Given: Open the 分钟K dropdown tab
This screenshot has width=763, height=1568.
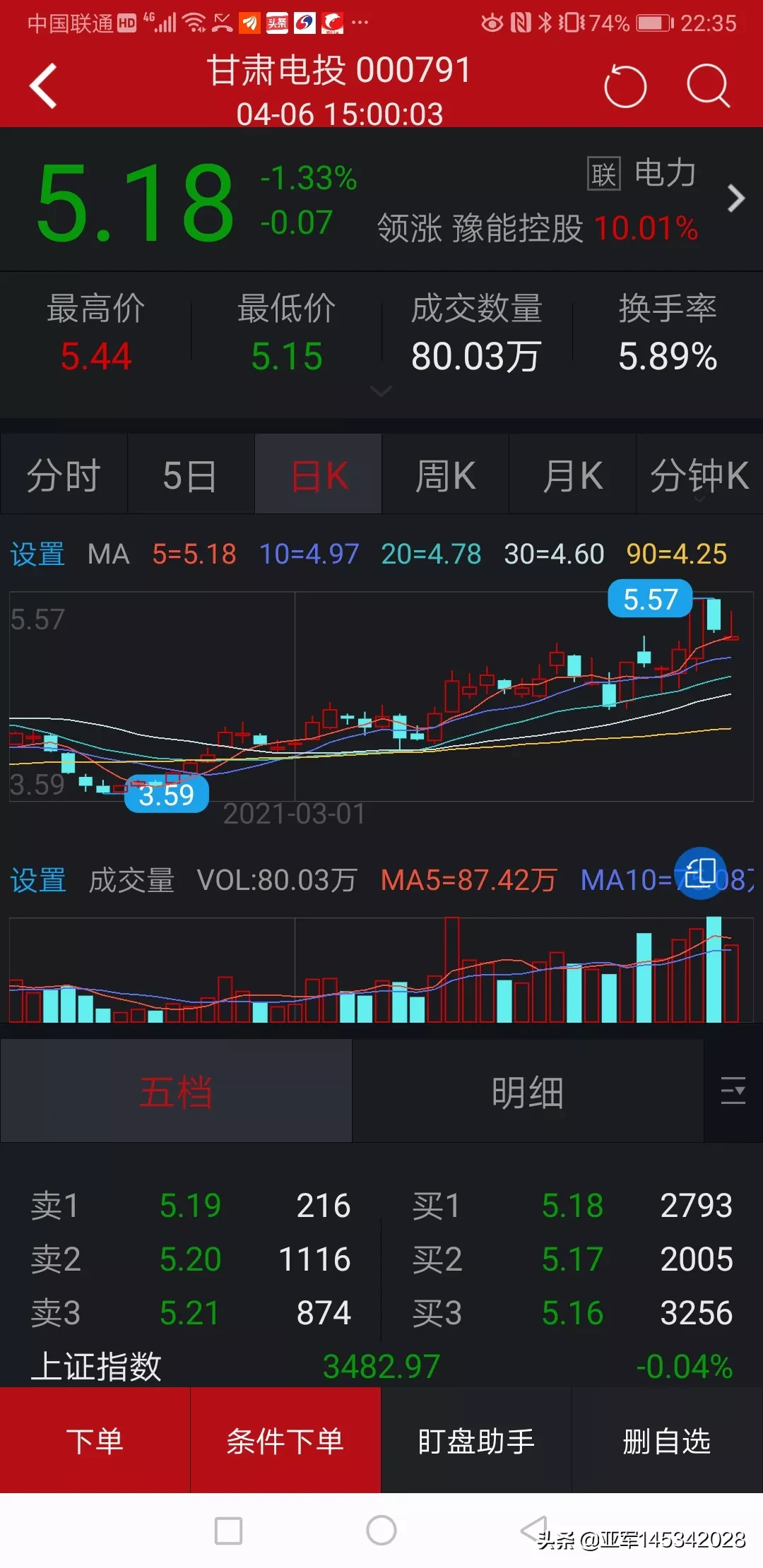Looking at the screenshot, I should [699, 475].
